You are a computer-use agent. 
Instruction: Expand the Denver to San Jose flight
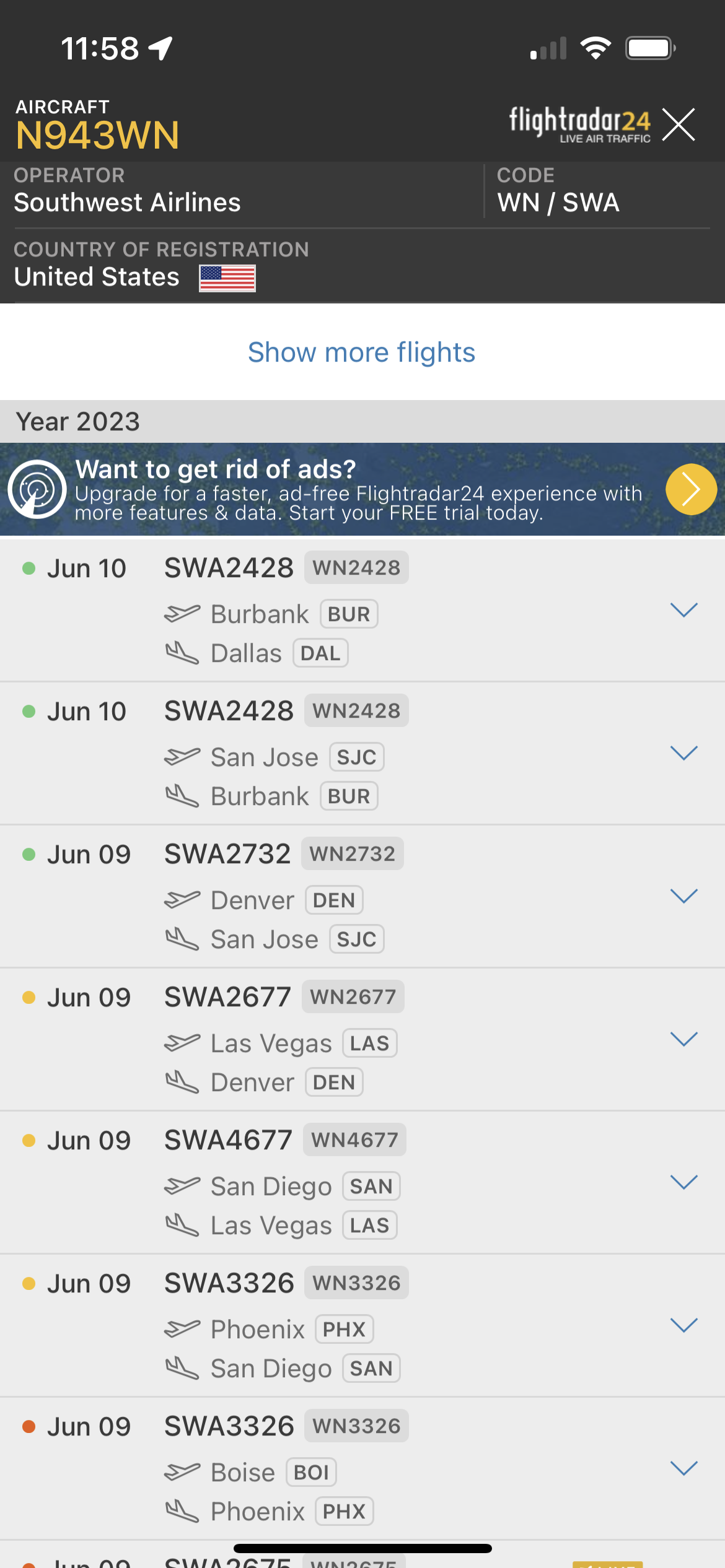click(684, 896)
